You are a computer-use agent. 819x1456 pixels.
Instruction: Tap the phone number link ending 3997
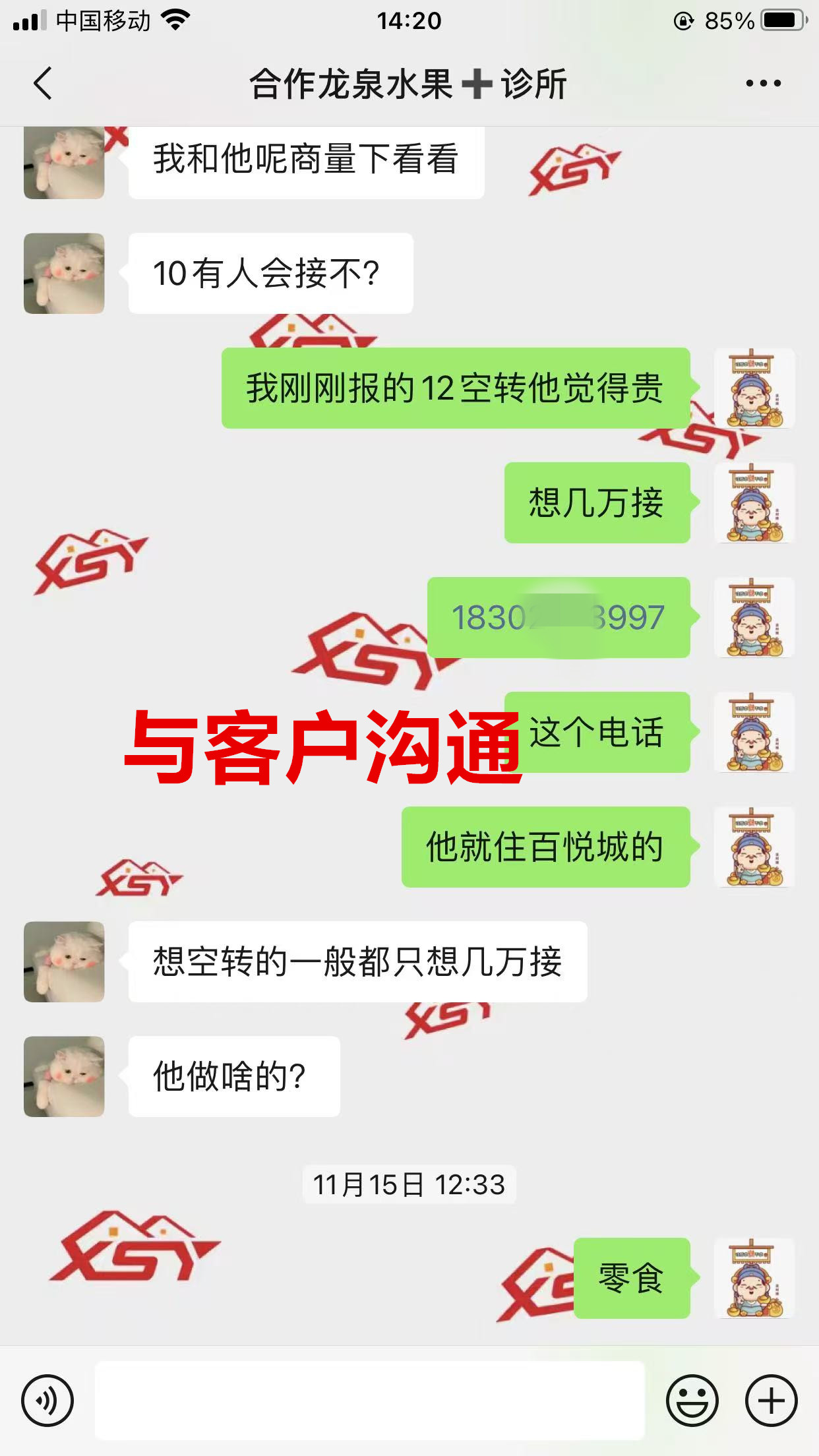coord(558,618)
